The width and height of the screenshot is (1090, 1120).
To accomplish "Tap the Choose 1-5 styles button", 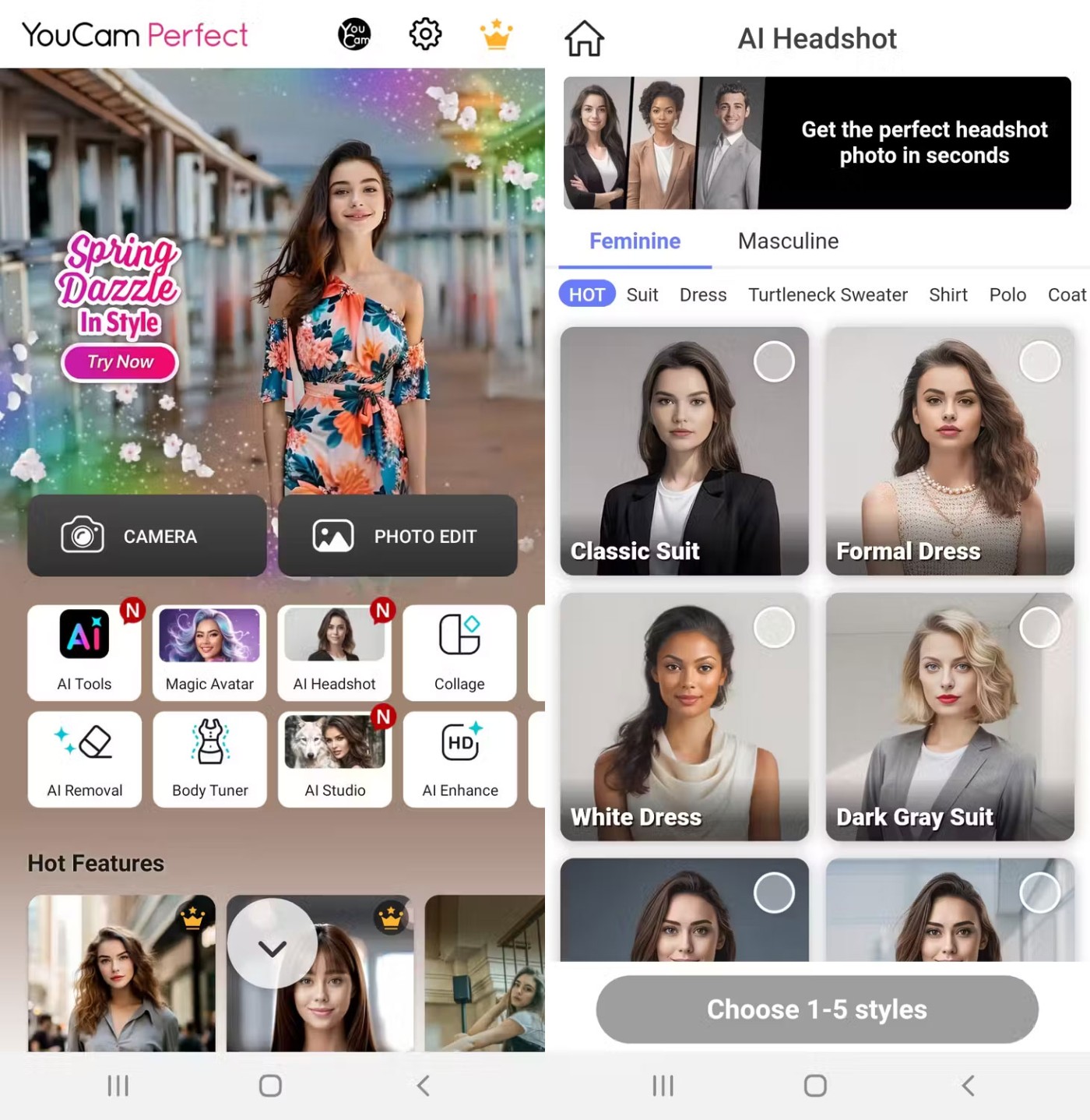I will click(817, 1009).
